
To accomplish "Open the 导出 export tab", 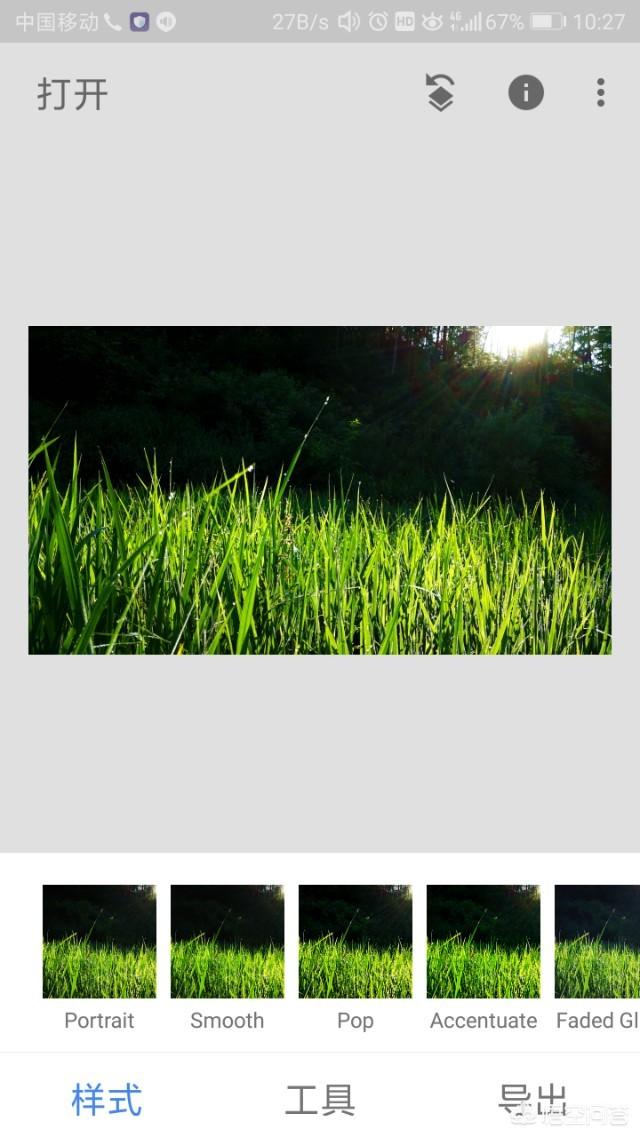I will click(x=533, y=1099).
